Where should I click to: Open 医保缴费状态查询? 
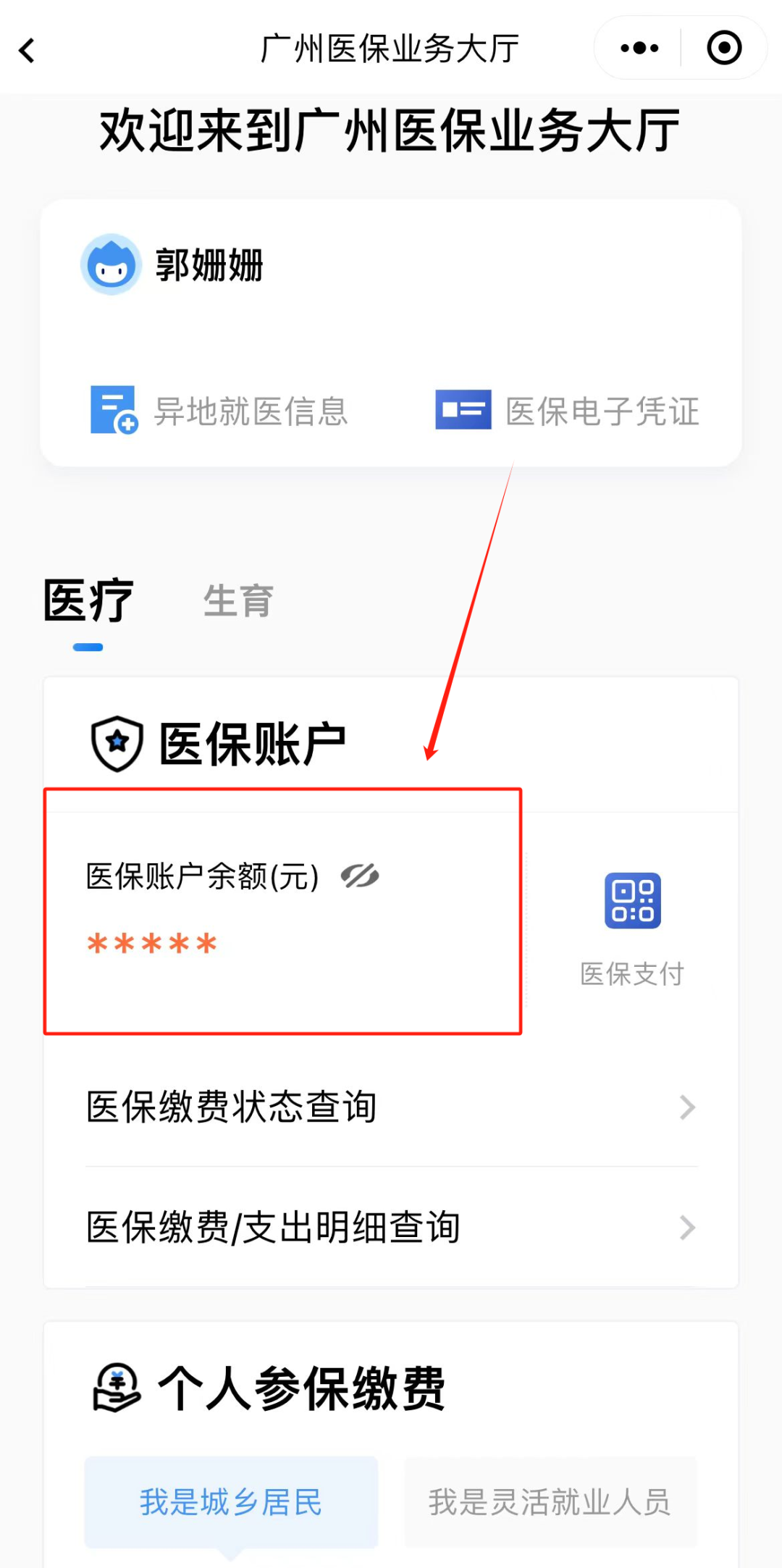point(391,1107)
